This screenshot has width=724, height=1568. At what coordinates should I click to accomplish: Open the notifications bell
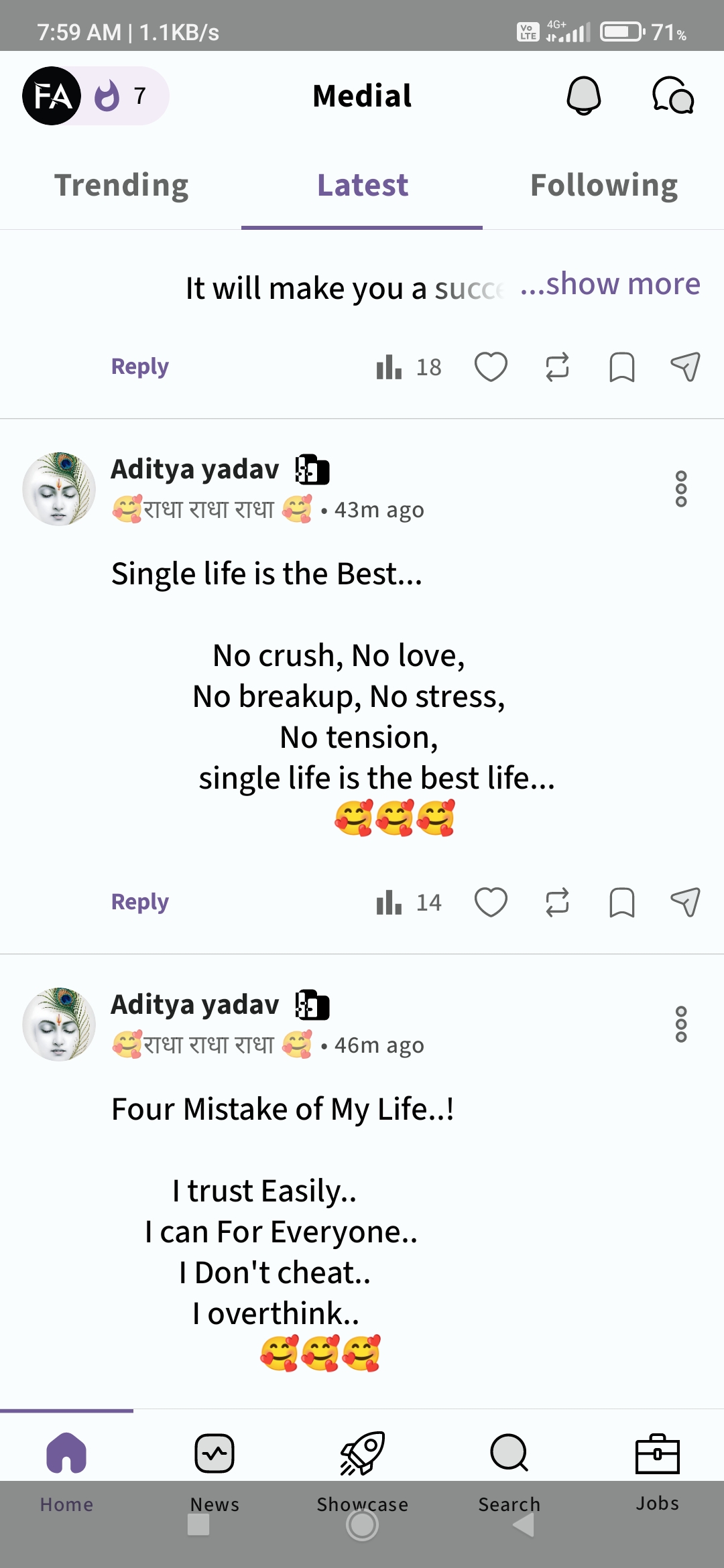(583, 96)
